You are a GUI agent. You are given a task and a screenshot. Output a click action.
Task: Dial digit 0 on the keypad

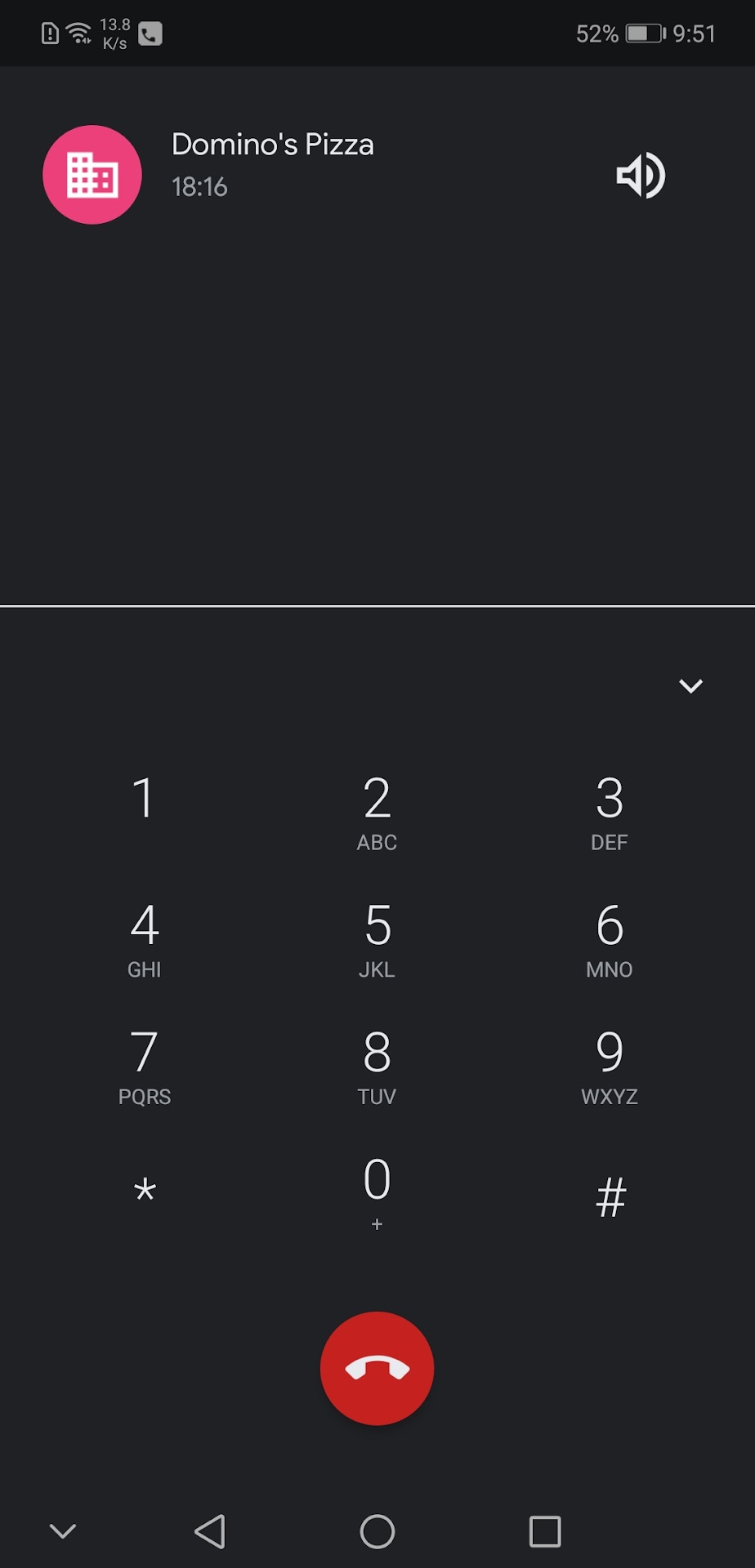[x=377, y=1192]
